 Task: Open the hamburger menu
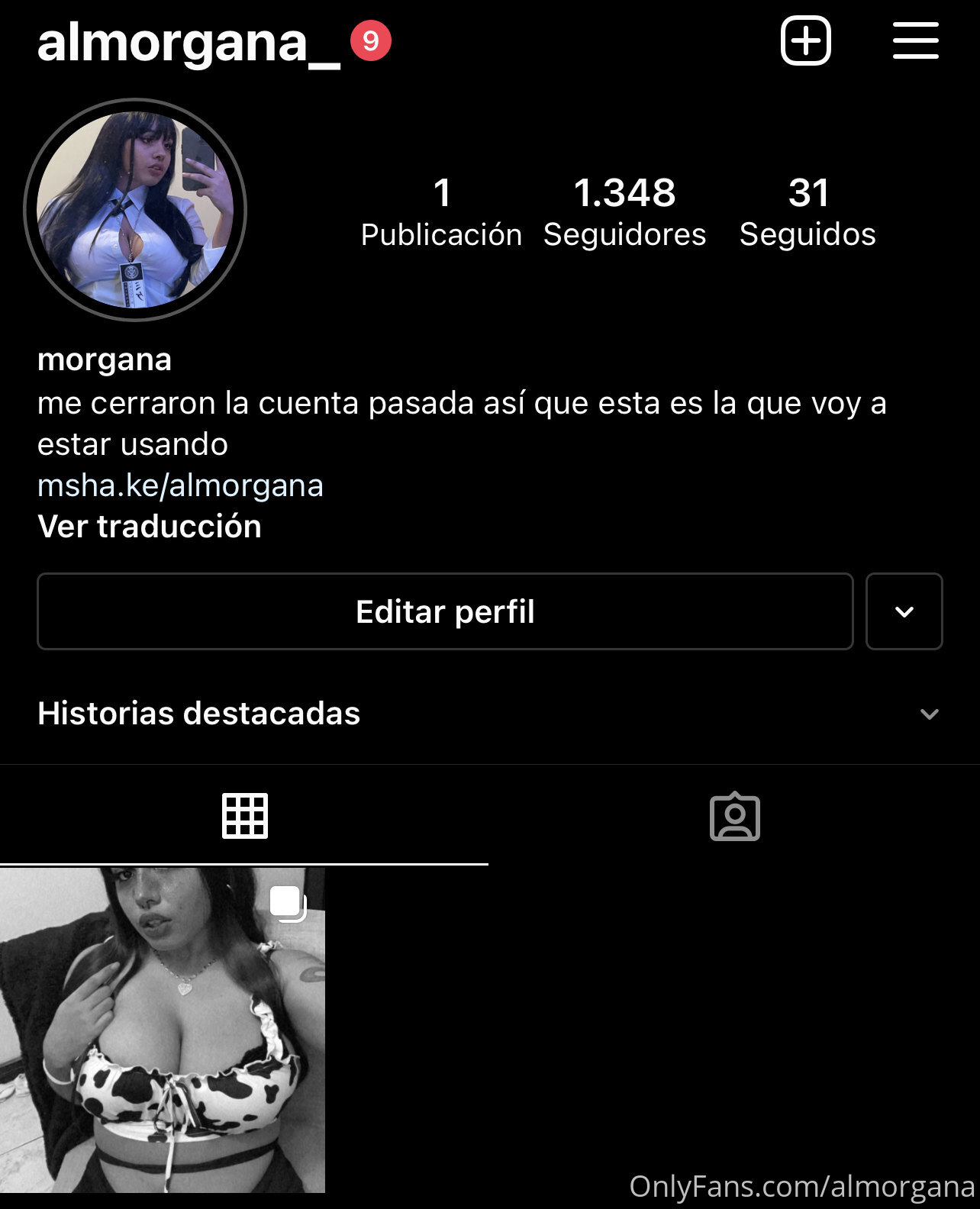[915, 40]
